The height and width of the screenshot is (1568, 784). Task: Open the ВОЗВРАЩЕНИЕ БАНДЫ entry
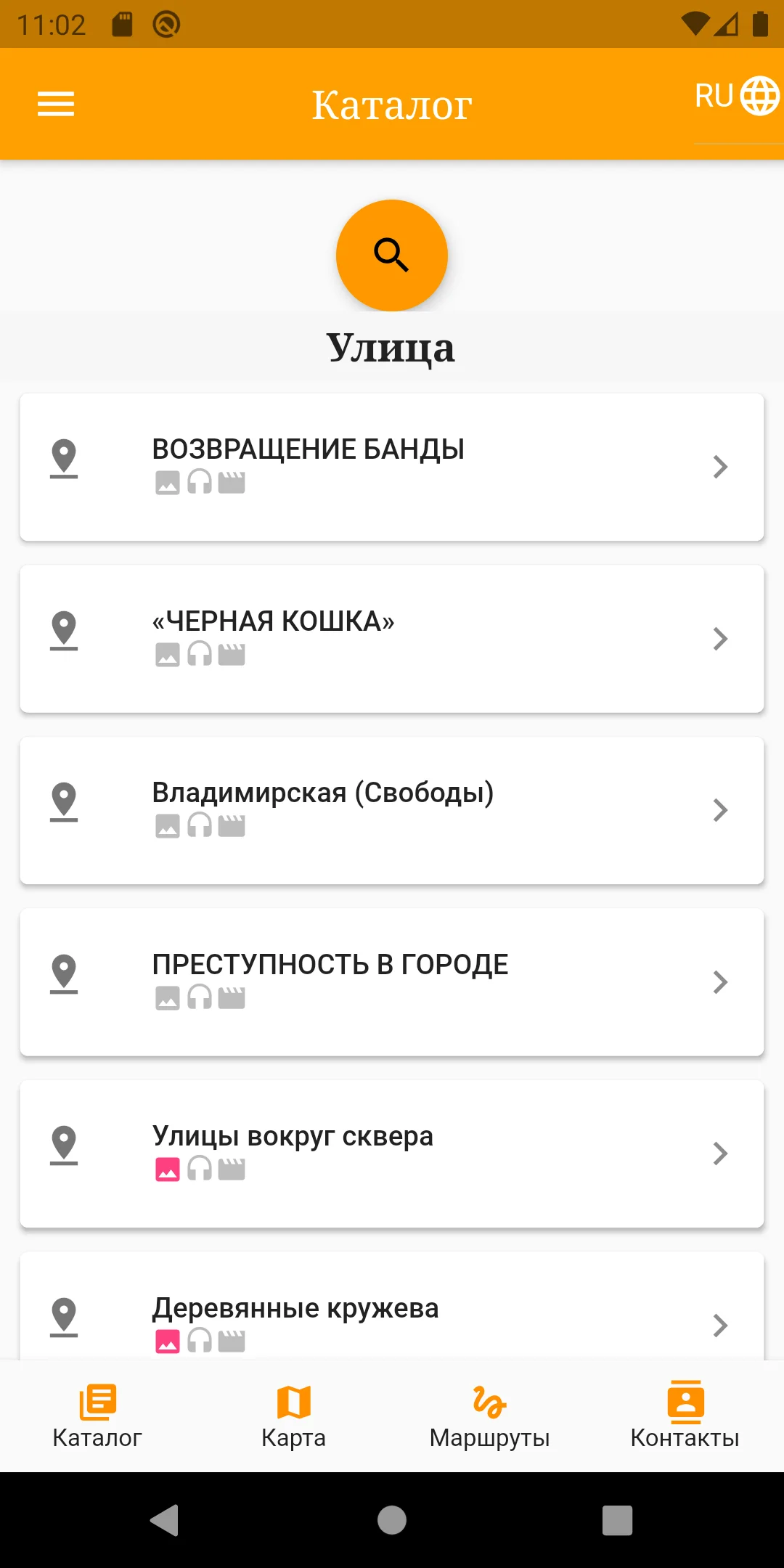coord(392,467)
